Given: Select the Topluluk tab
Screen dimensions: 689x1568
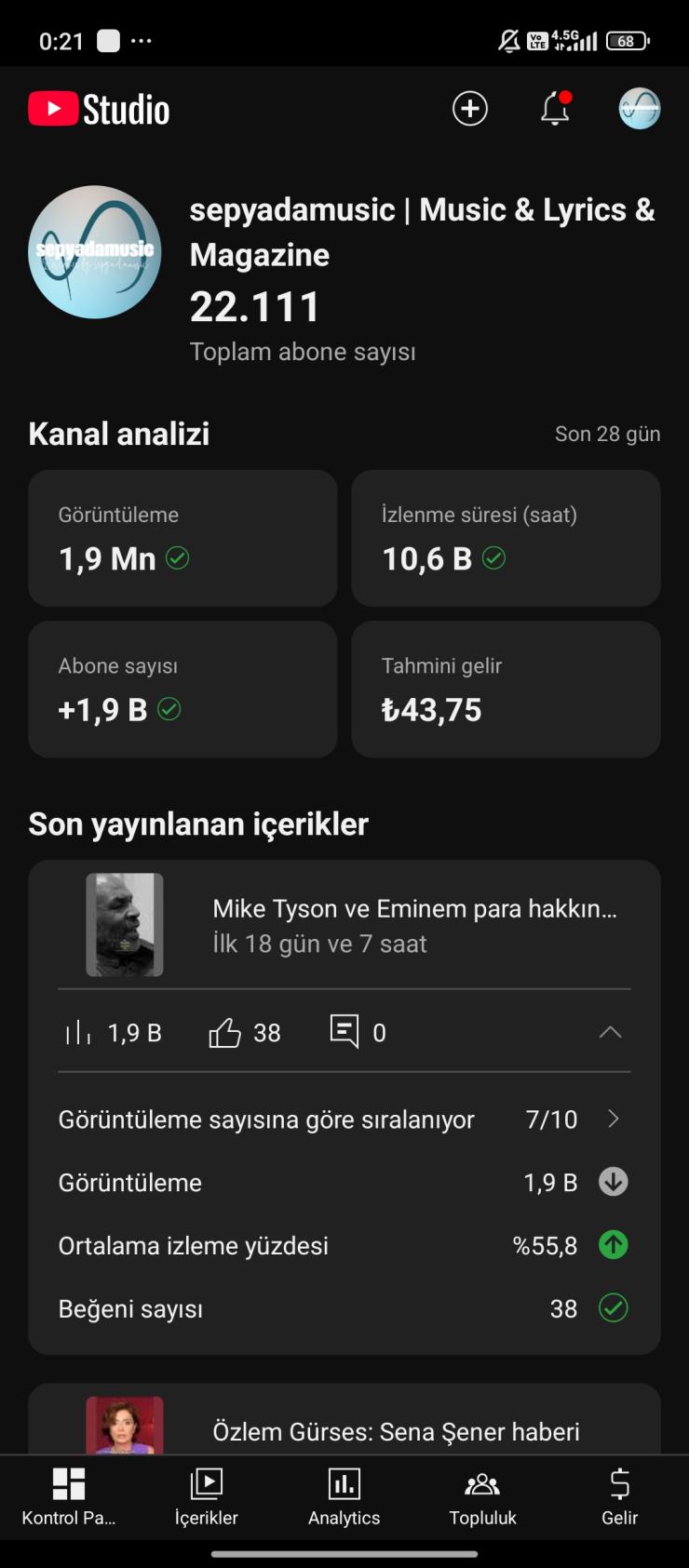Looking at the screenshot, I should coord(482,1497).
